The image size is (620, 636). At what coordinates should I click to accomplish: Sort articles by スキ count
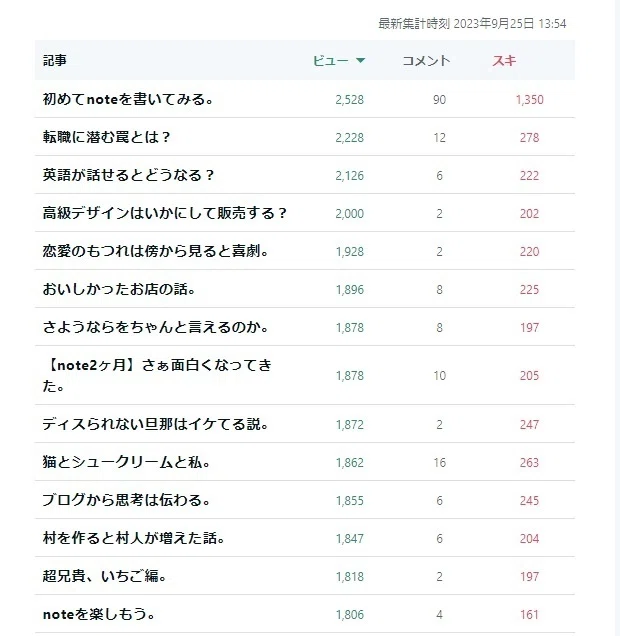point(504,61)
